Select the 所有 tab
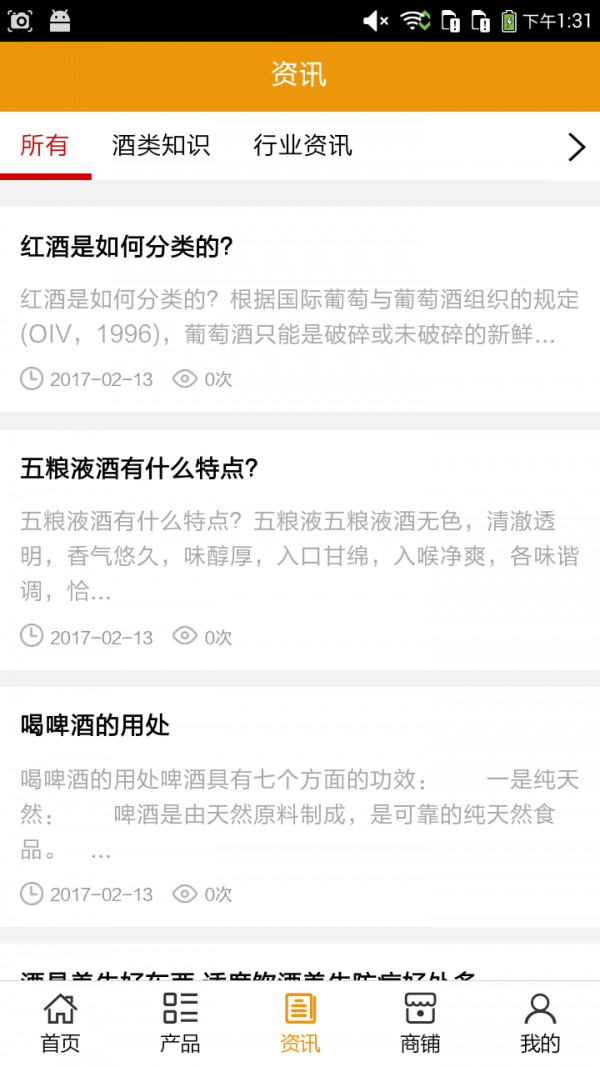The image size is (600, 1067). click(x=45, y=146)
